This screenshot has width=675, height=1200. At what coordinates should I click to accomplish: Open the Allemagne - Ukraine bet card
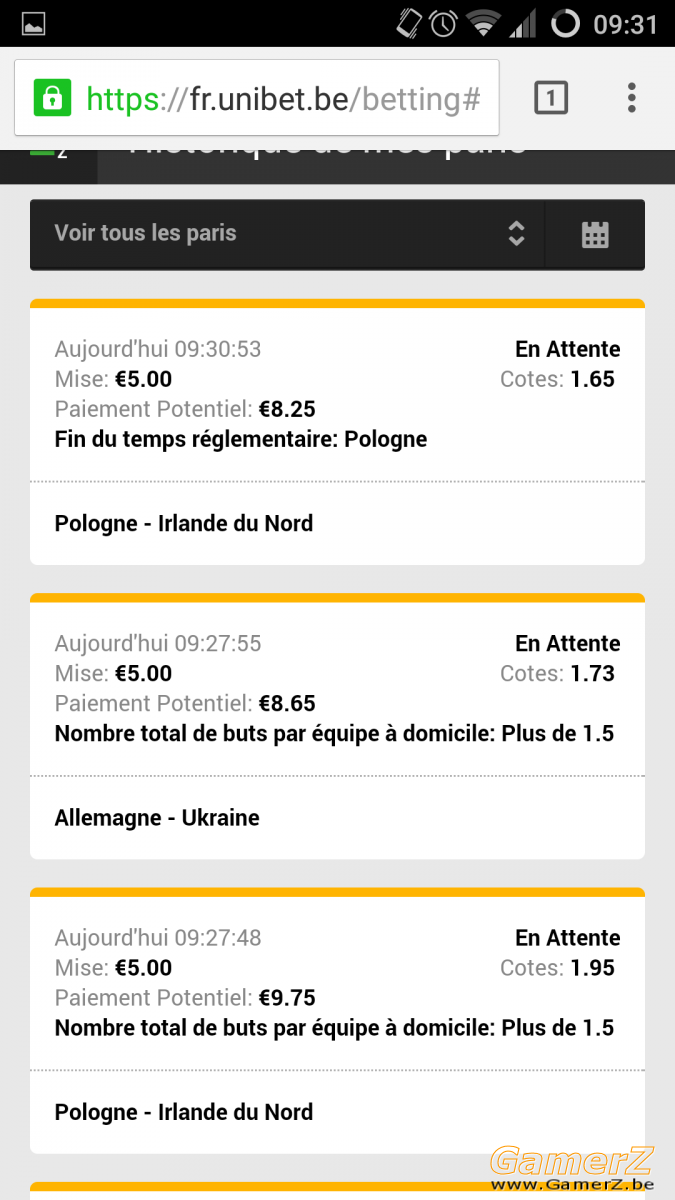tap(337, 726)
